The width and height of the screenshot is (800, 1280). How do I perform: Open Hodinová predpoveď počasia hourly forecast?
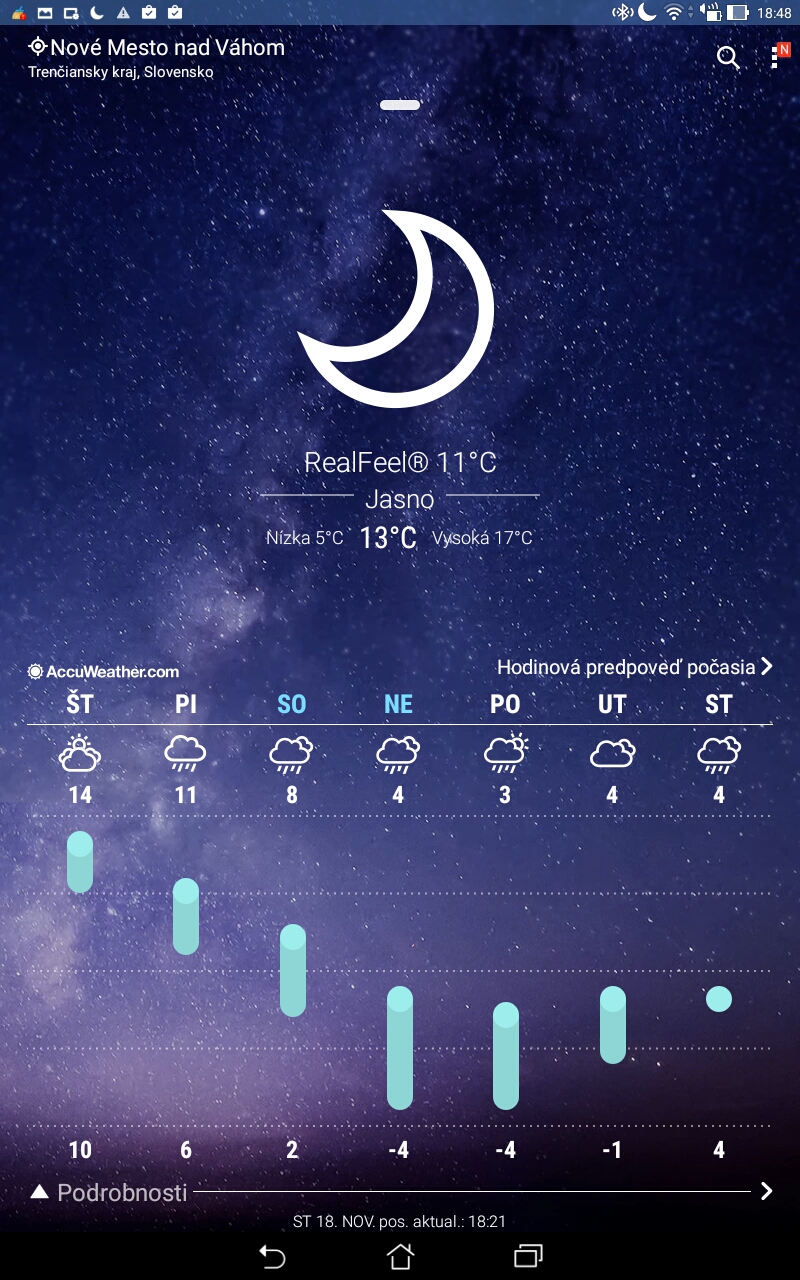coord(636,666)
